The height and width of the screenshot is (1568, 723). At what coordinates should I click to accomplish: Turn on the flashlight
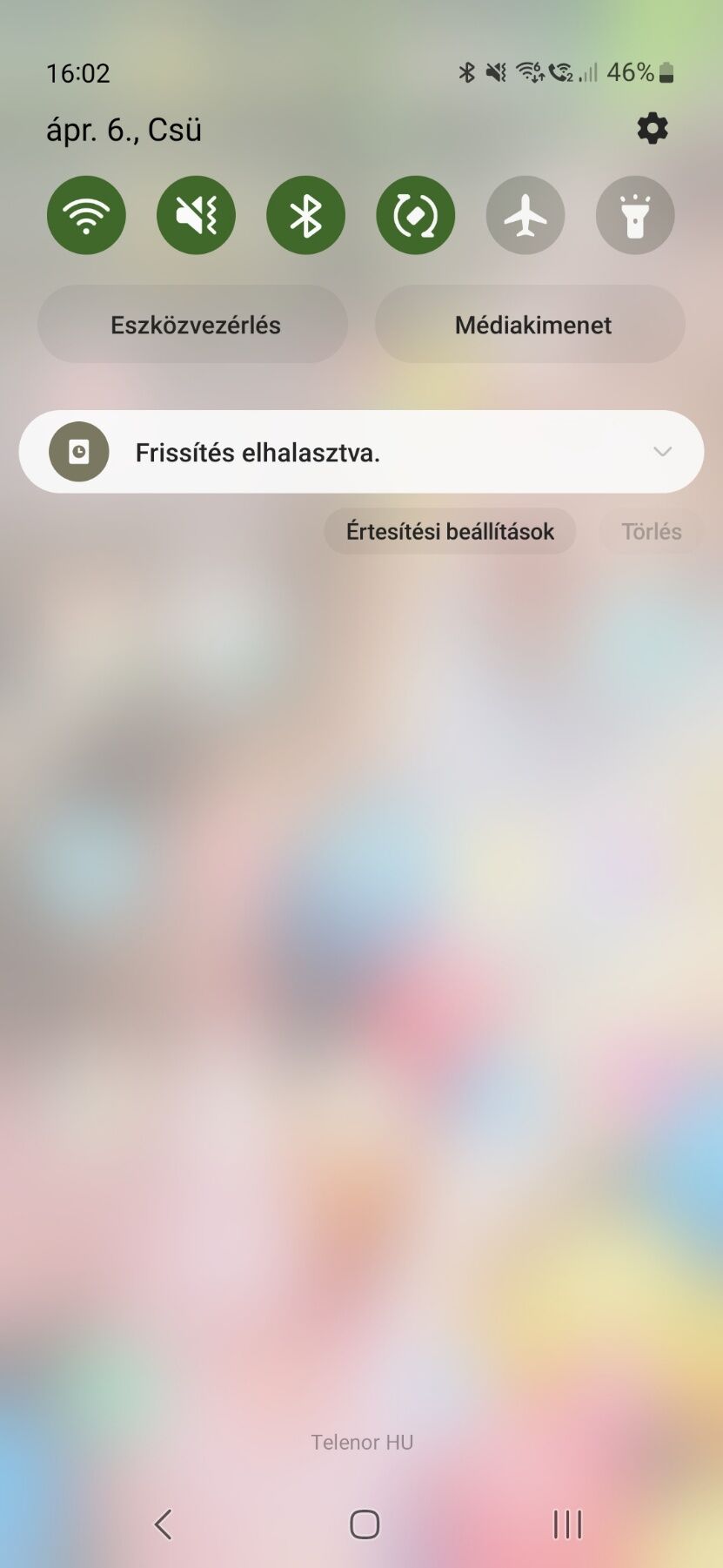click(x=634, y=215)
